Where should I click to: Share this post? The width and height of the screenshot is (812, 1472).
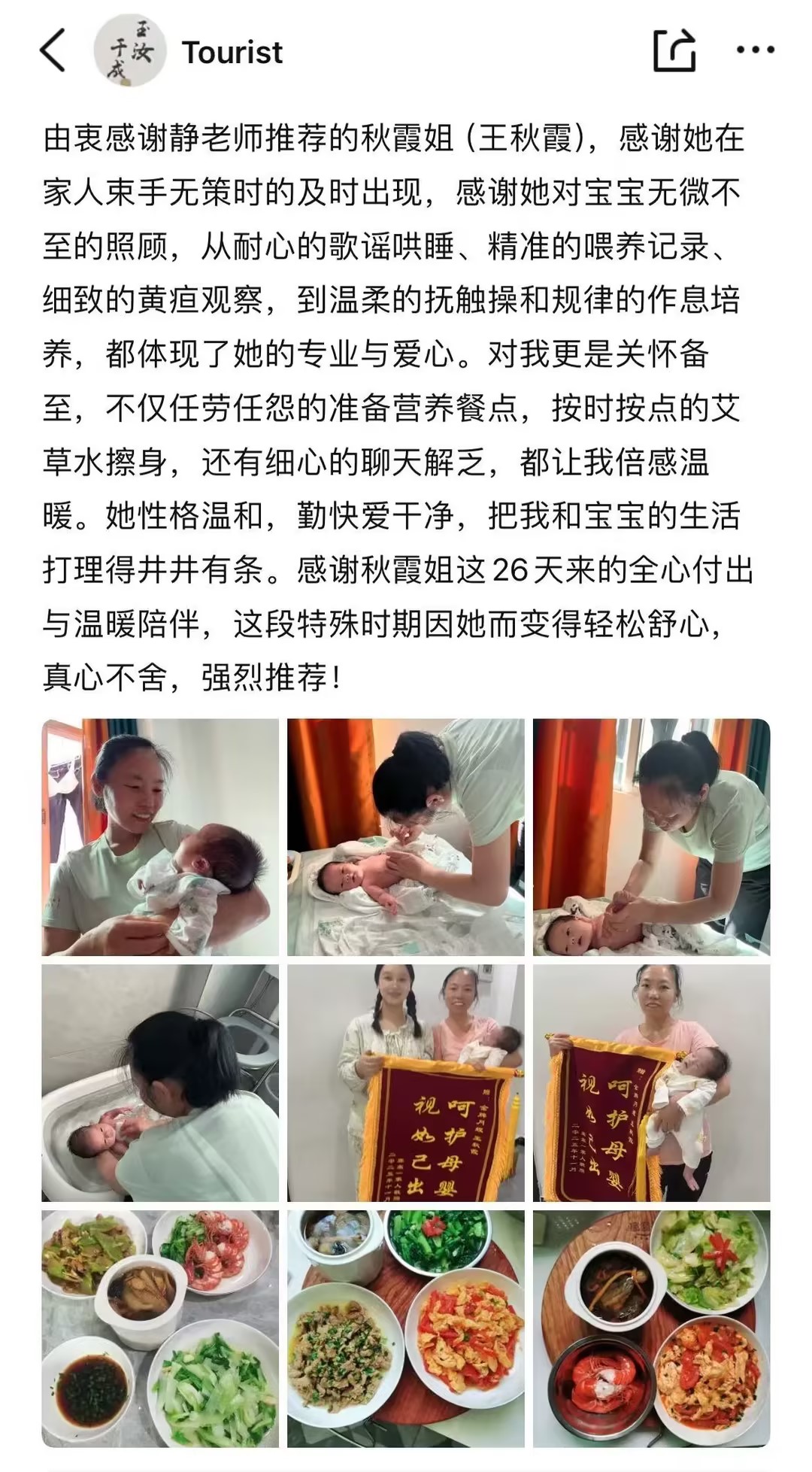pos(674,51)
